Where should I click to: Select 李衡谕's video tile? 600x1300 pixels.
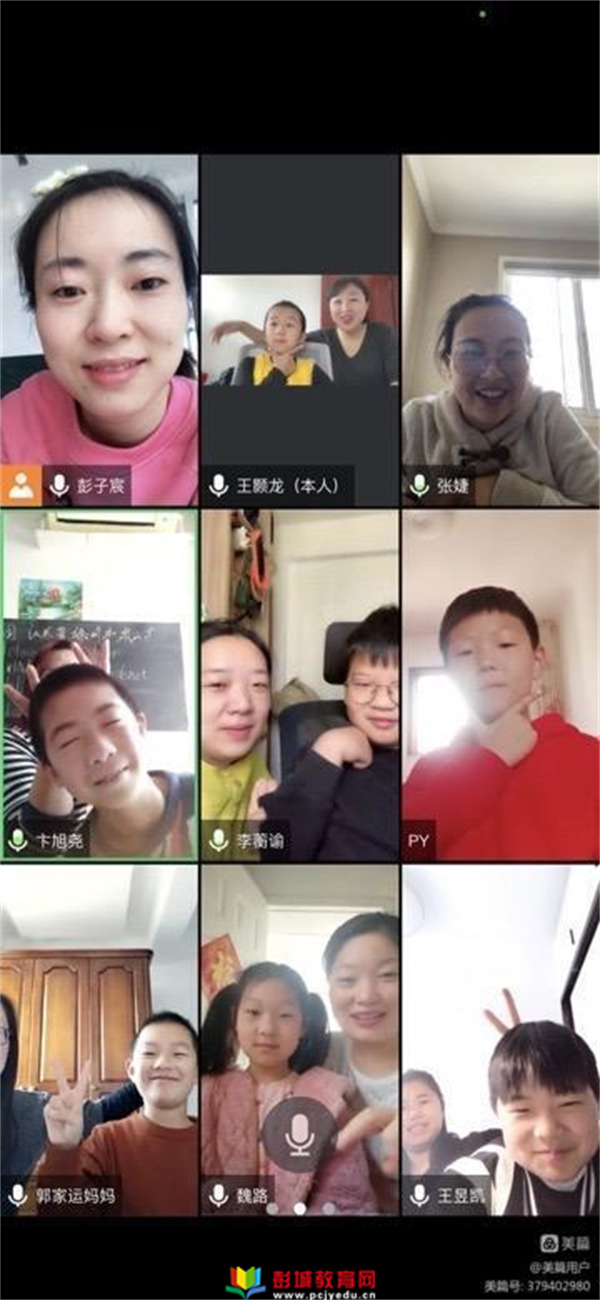pos(299,685)
